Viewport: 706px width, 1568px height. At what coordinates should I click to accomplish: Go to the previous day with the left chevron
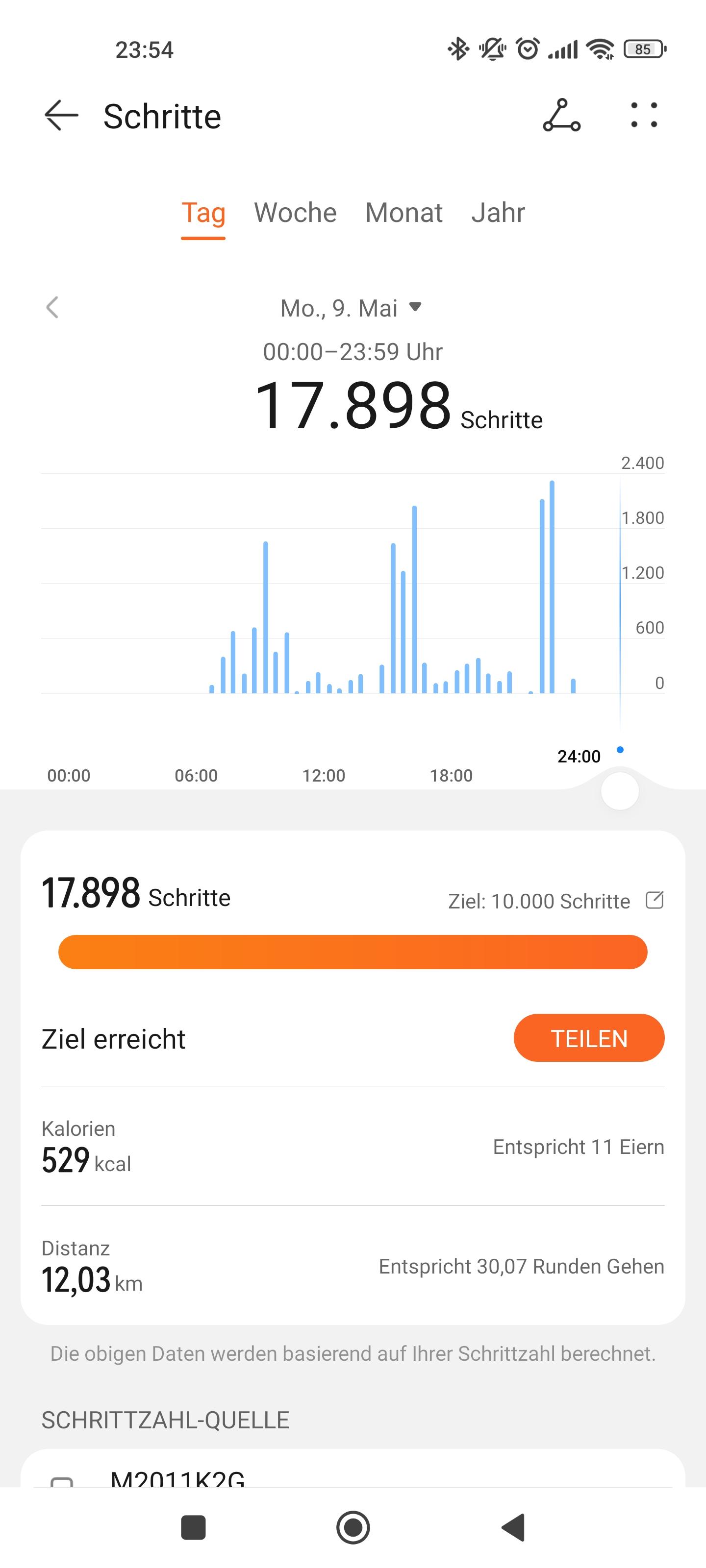point(52,307)
